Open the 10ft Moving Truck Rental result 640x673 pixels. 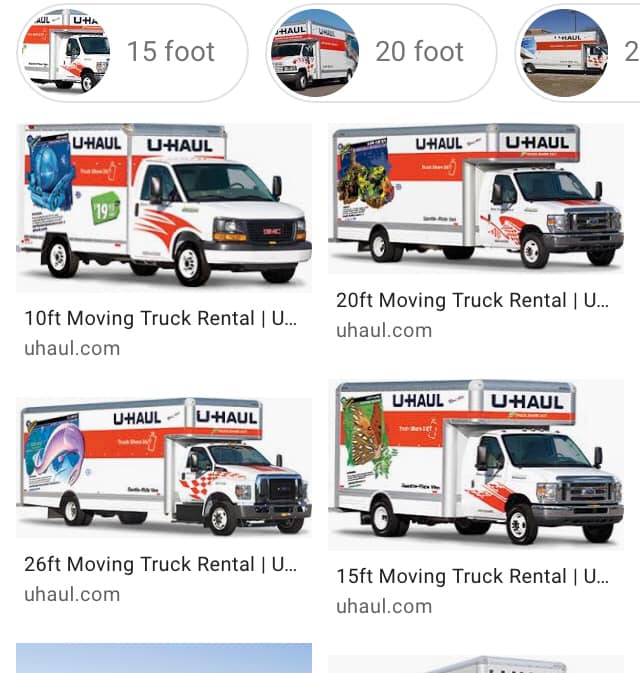click(x=161, y=319)
